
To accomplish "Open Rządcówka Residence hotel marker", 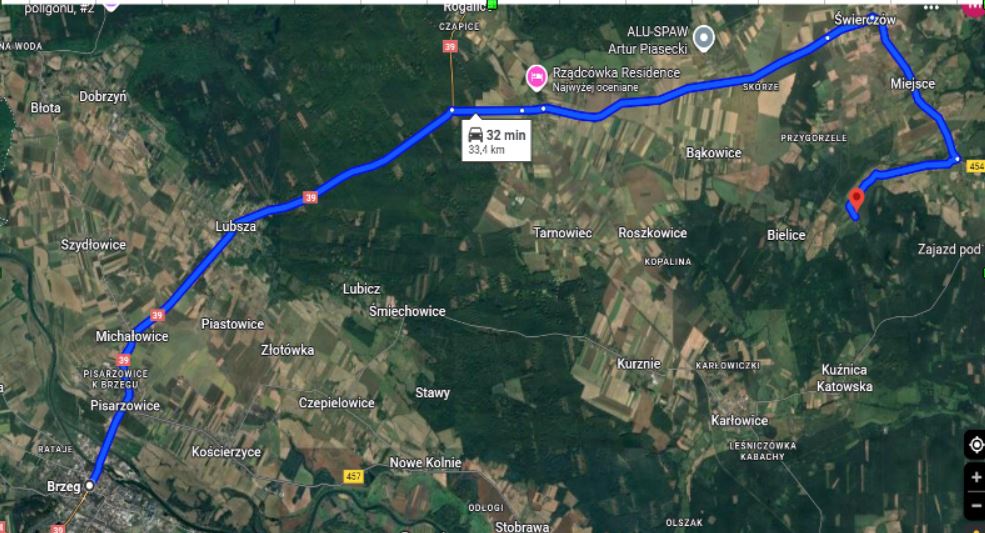I will 536,75.
